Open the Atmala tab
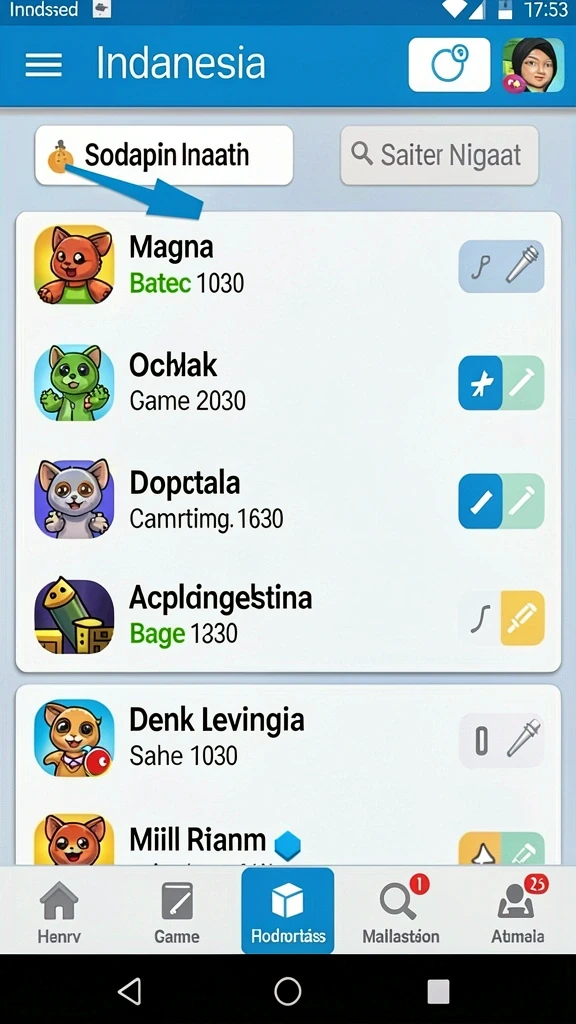Screen dimensions: 576x1024 518,912
